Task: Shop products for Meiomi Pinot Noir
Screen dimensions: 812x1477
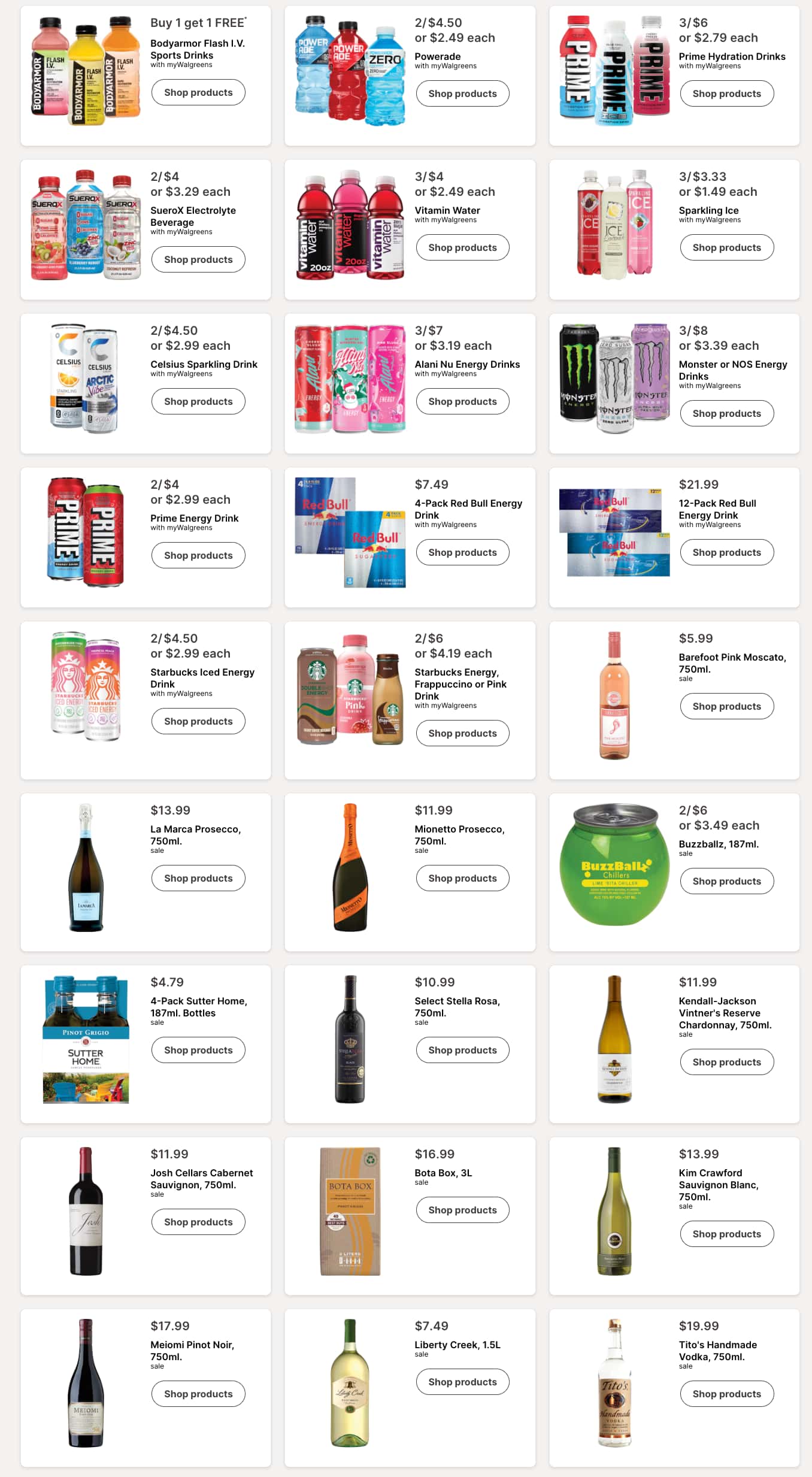Action: click(x=198, y=1394)
